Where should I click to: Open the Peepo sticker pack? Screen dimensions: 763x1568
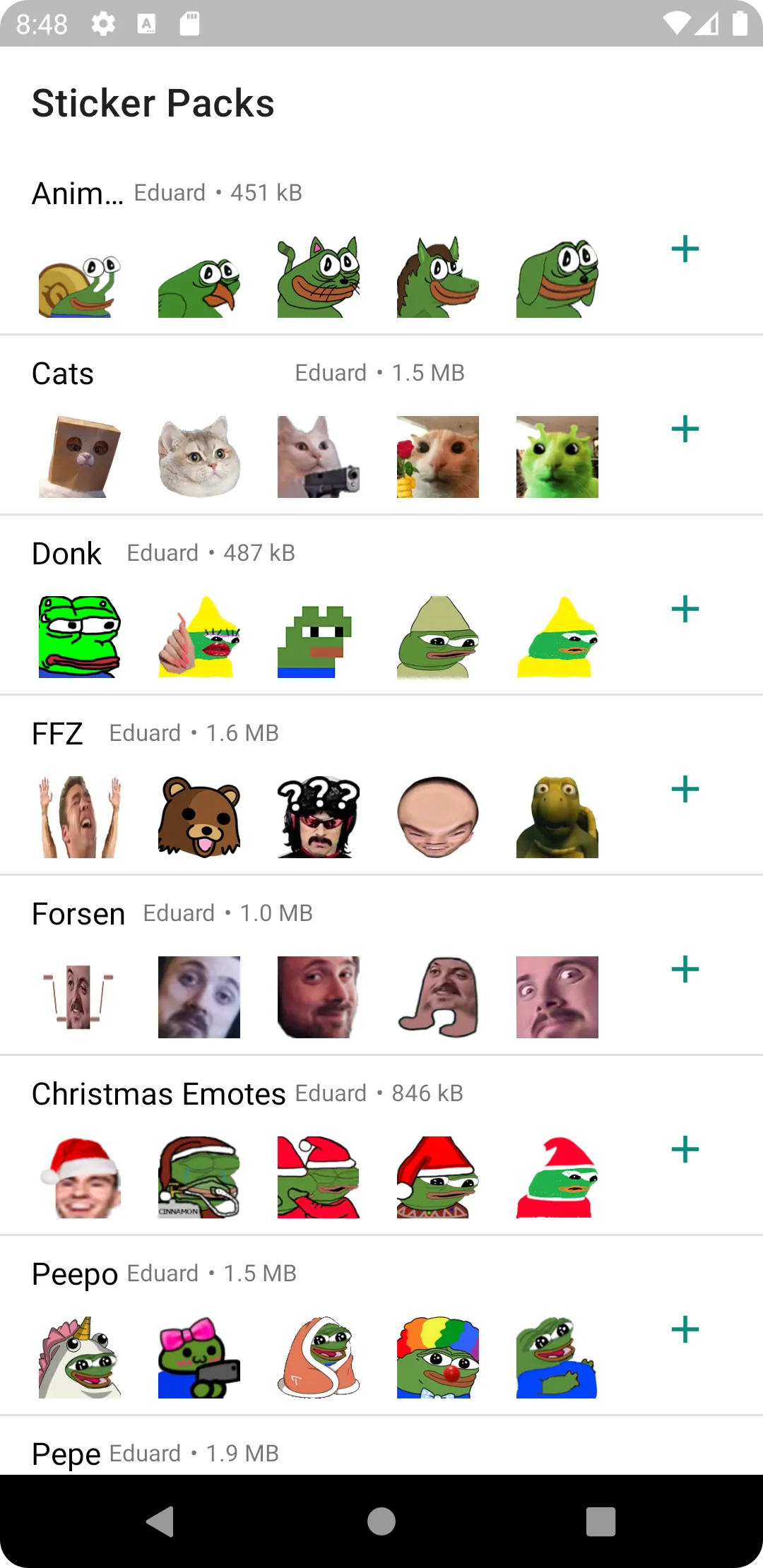pyautogui.click(x=74, y=1274)
